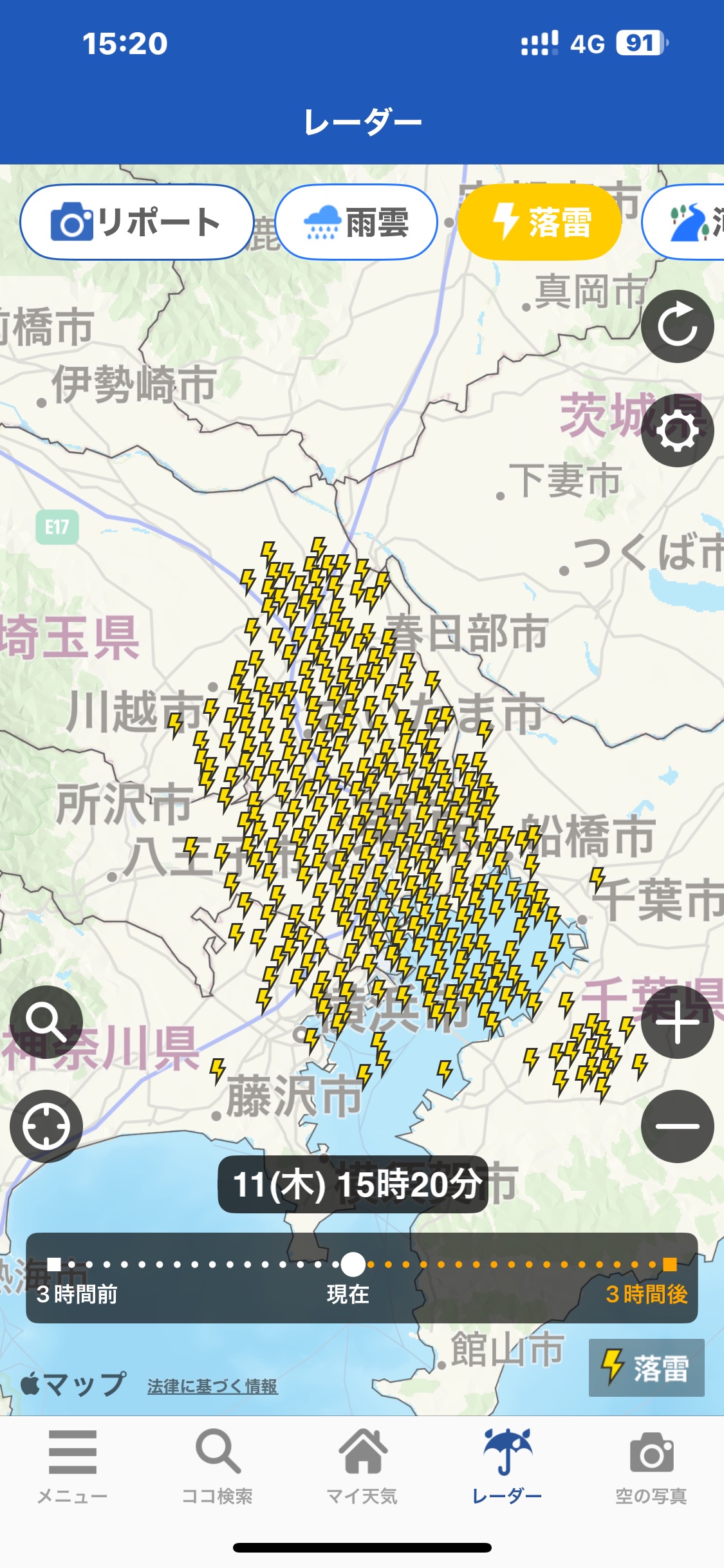Open the 法律に基づく情報 link
The height and width of the screenshot is (1568, 724).
212,1386
